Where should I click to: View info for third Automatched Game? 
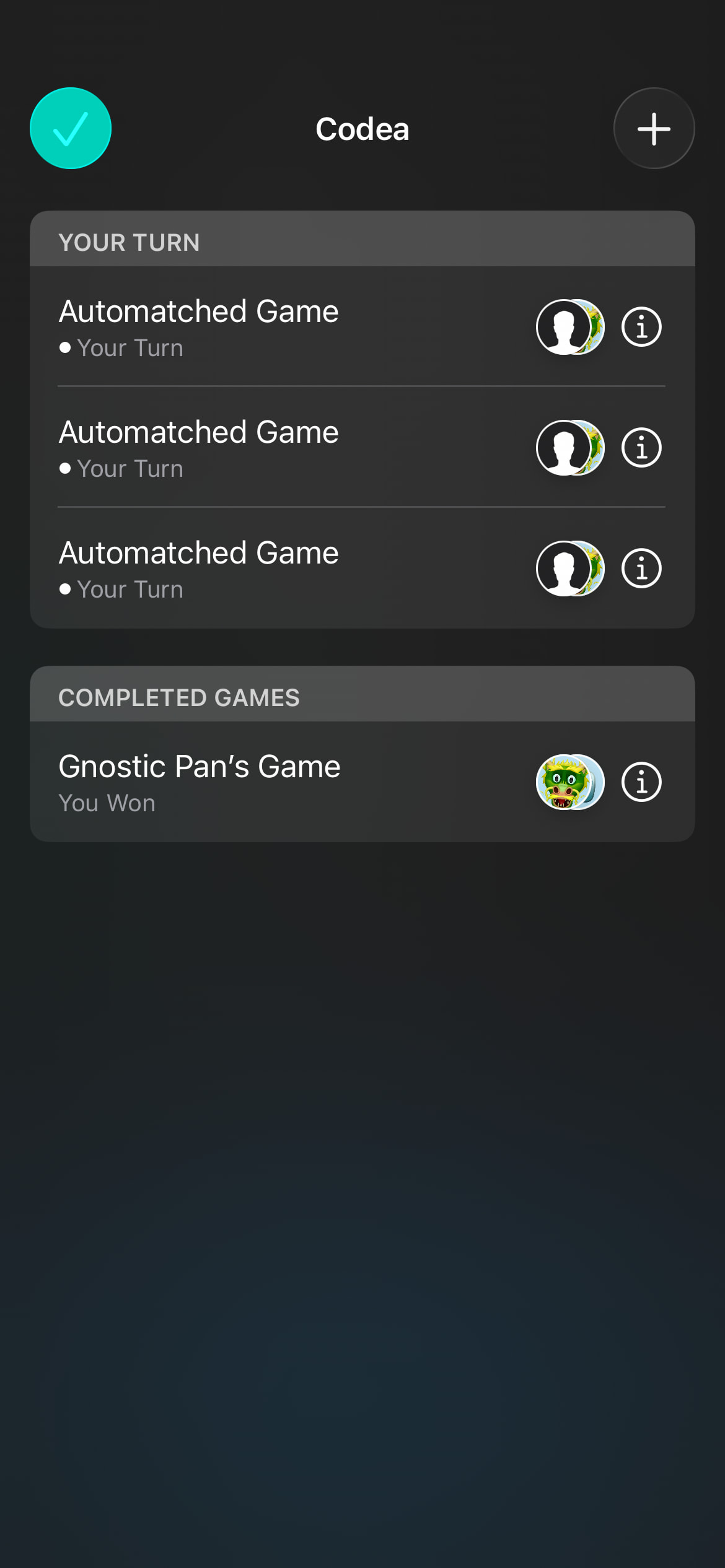(641, 568)
